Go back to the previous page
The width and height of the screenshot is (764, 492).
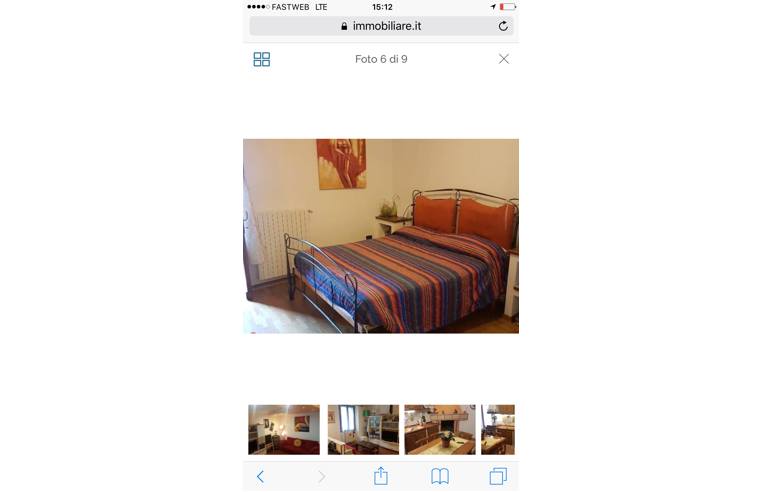tap(261, 477)
